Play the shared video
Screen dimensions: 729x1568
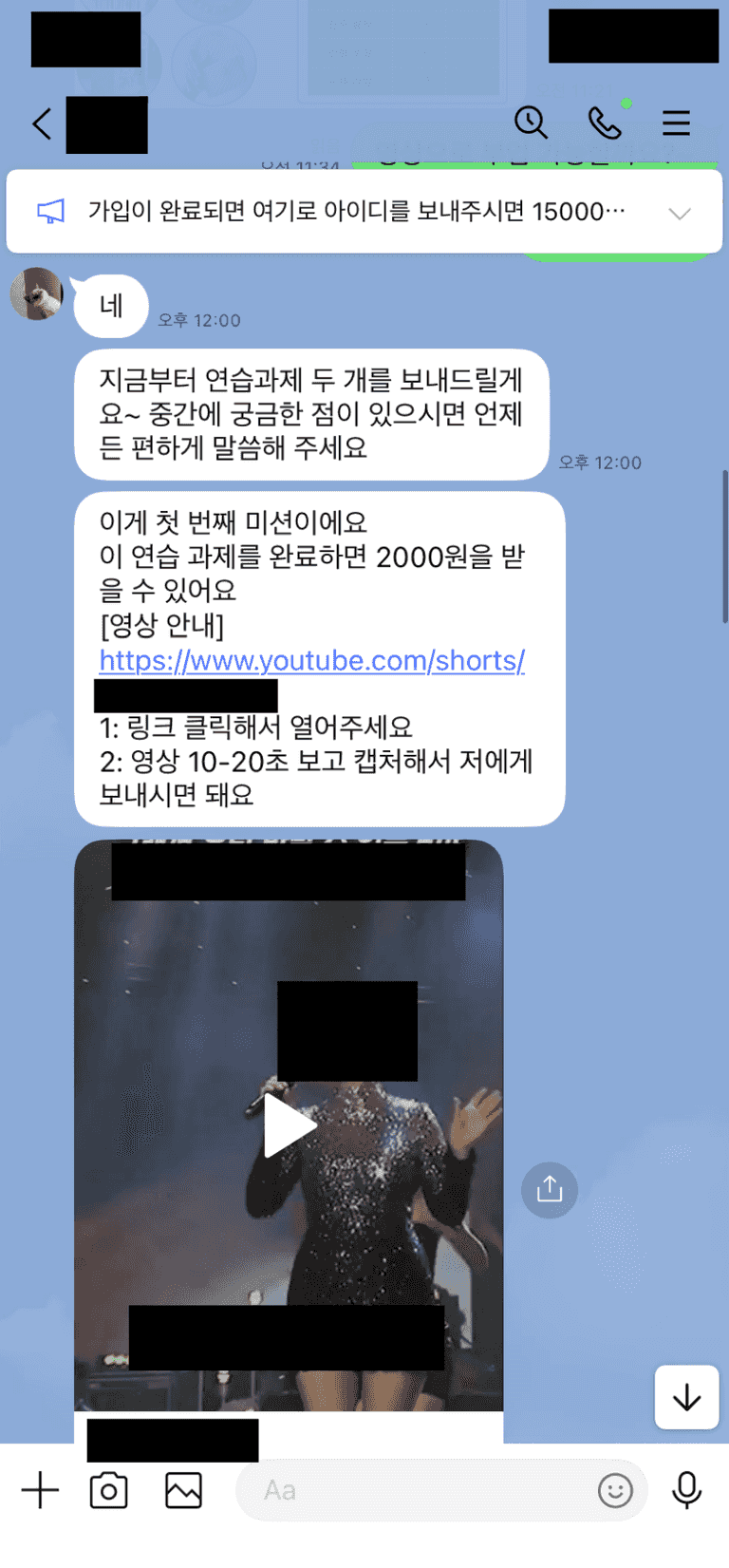[x=289, y=1125]
